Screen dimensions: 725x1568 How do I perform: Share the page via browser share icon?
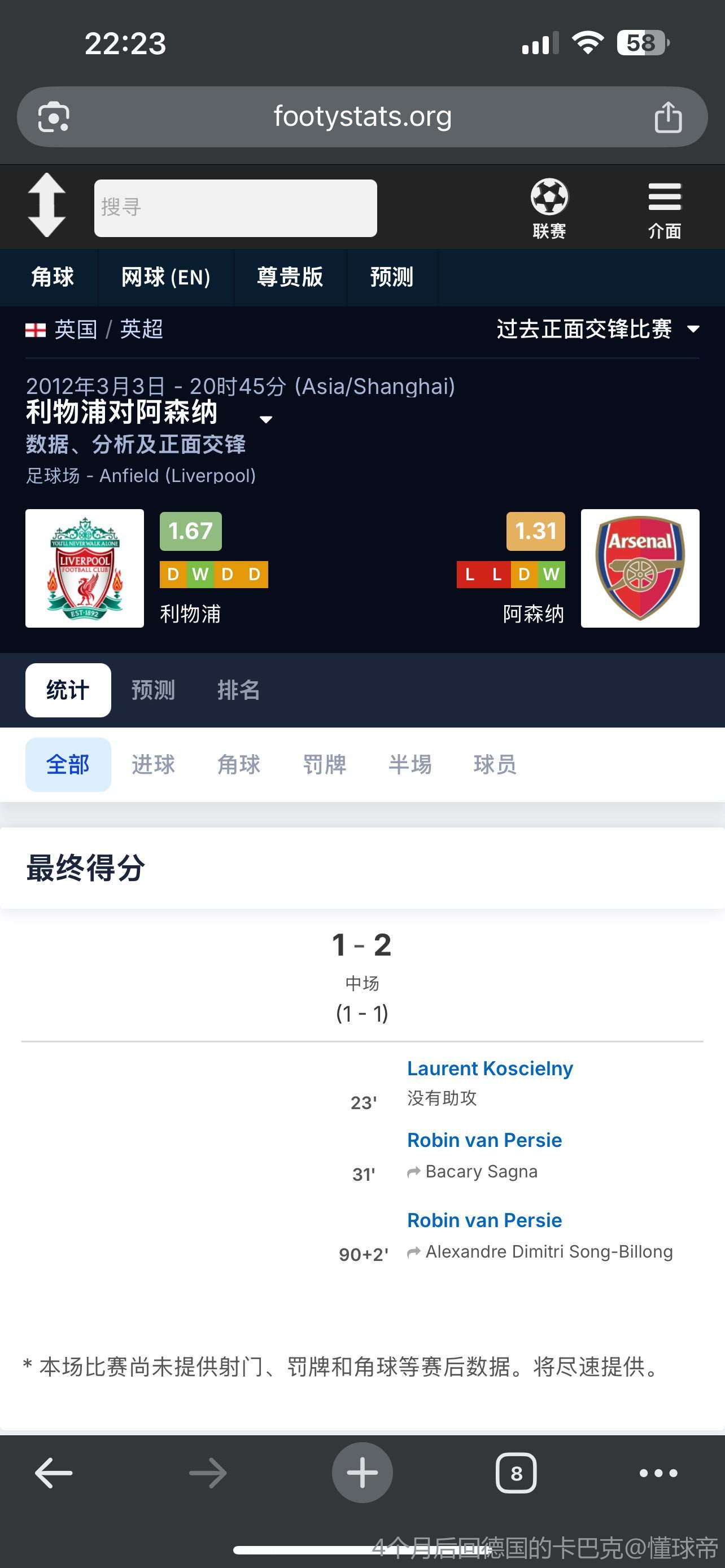coord(668,117)
